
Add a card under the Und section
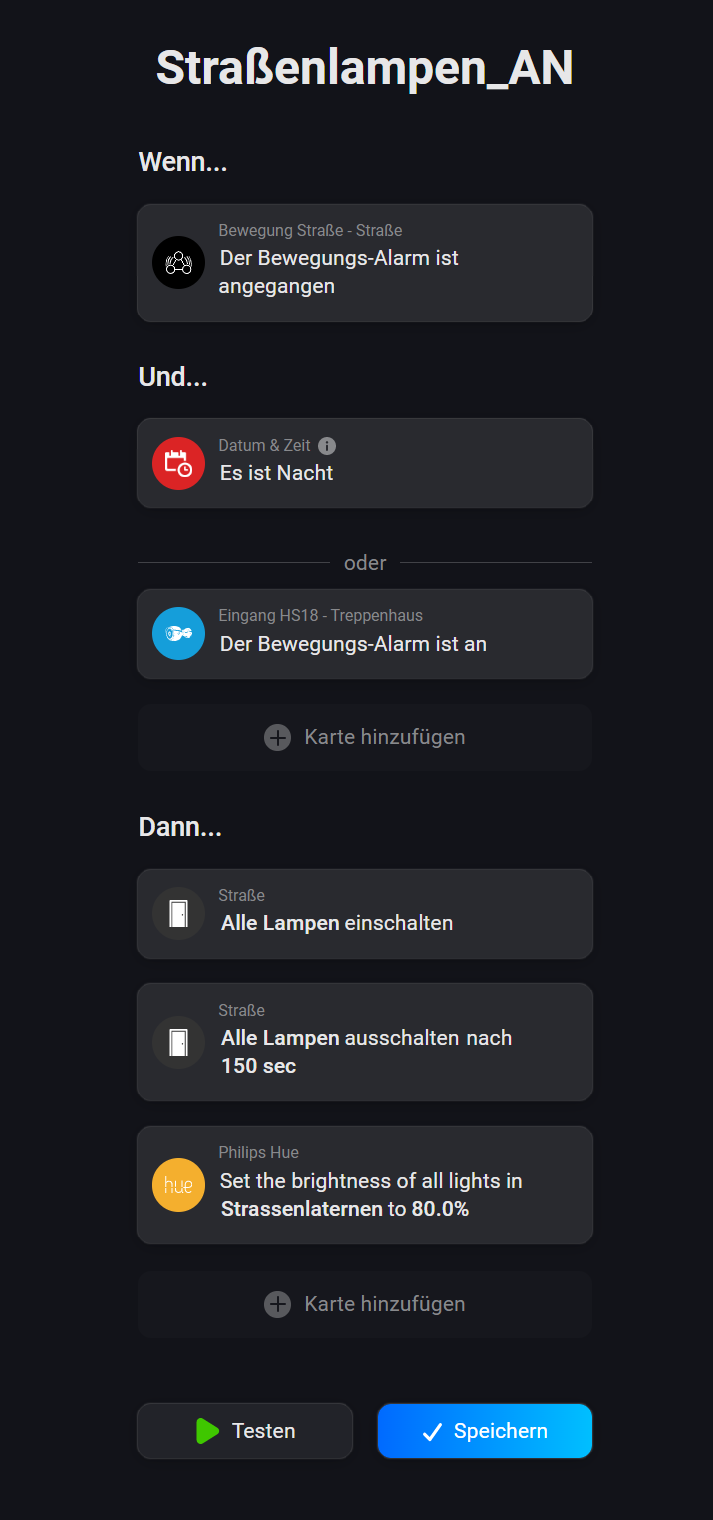[x=364, y=737]
